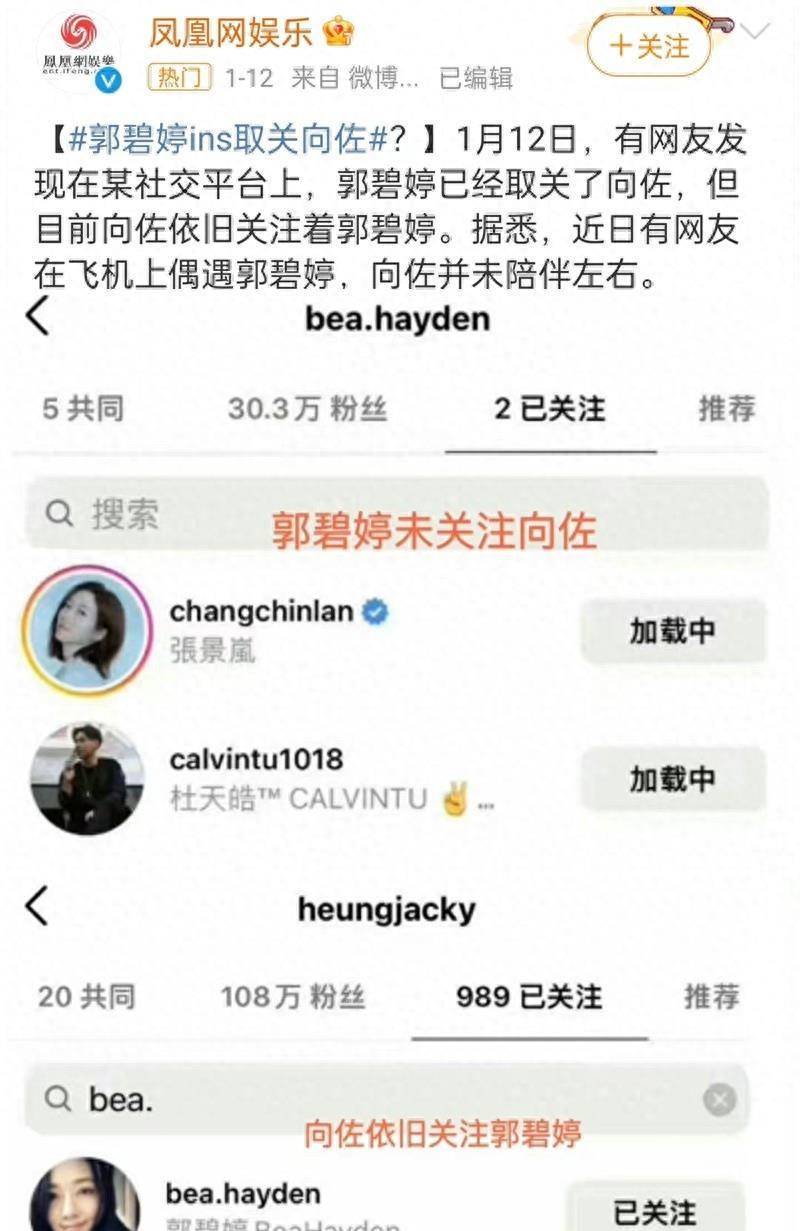The width and height of the screenshot is (800, 1231).
Task: Follow 凤凰网娱乐 with the 关注 button
Action: [650, 46]
